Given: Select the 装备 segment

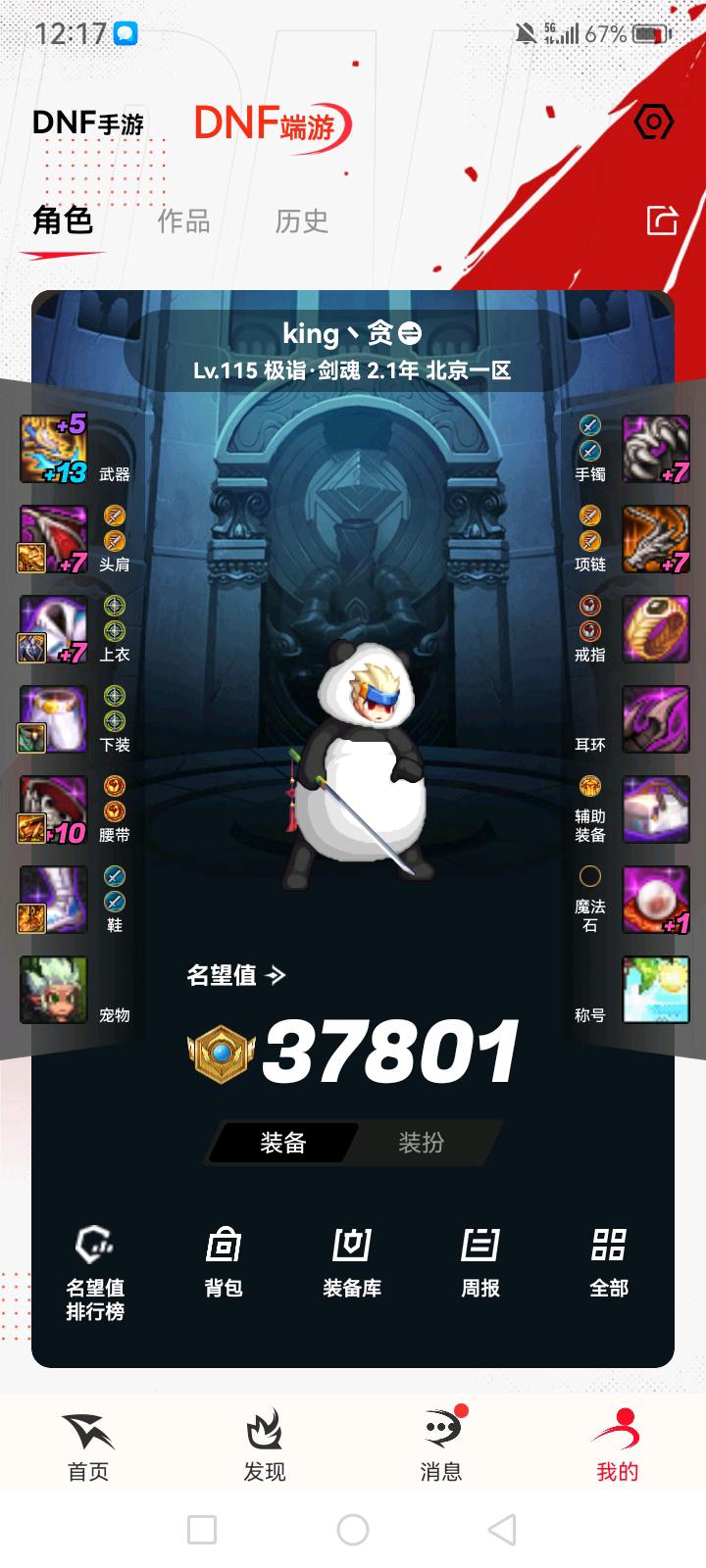Looking at the screenshot, I should (283, 1143).
